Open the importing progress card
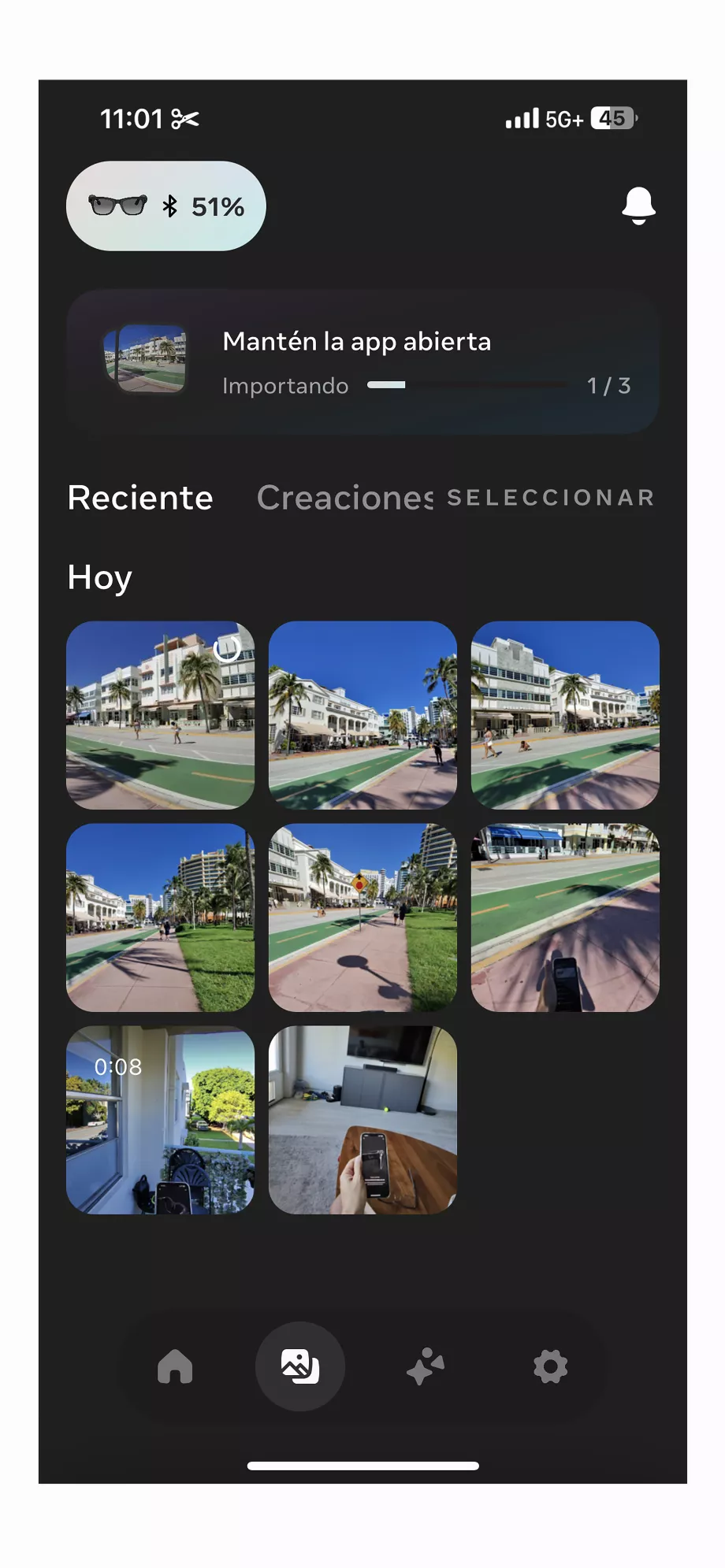 click(x=362, y=361)
